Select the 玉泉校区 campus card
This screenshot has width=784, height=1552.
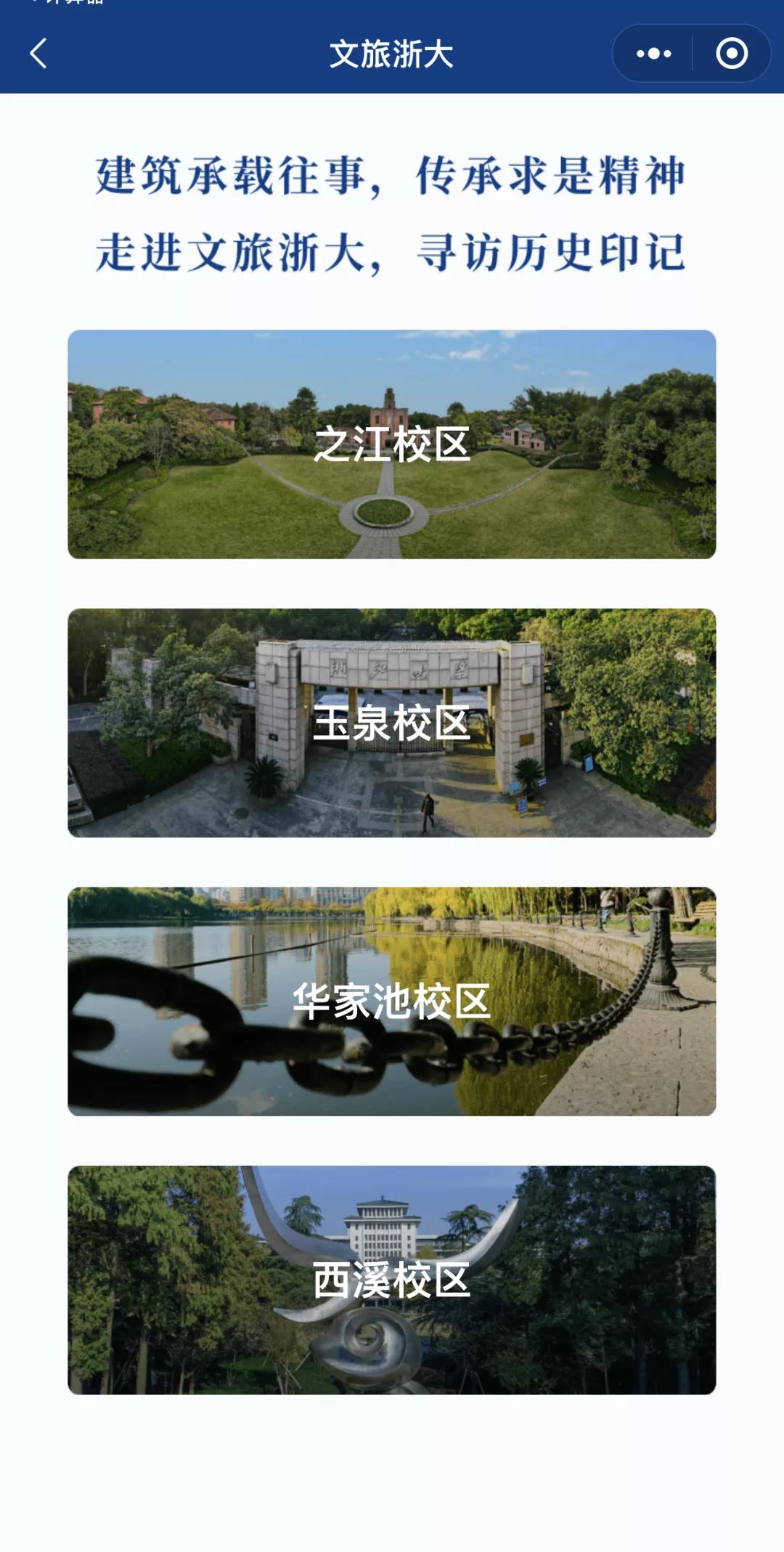(392, 723)
